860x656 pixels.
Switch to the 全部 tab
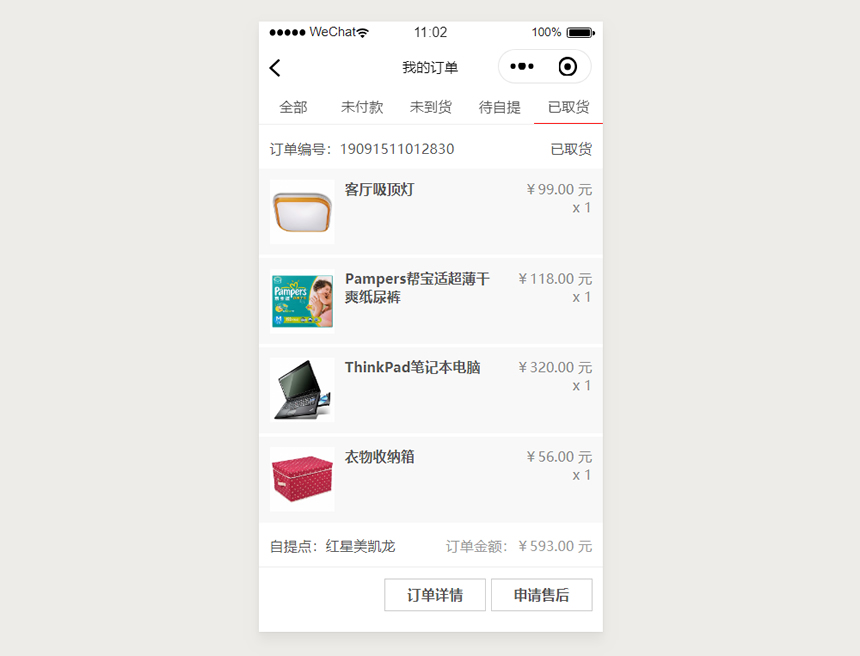[293, 107]
